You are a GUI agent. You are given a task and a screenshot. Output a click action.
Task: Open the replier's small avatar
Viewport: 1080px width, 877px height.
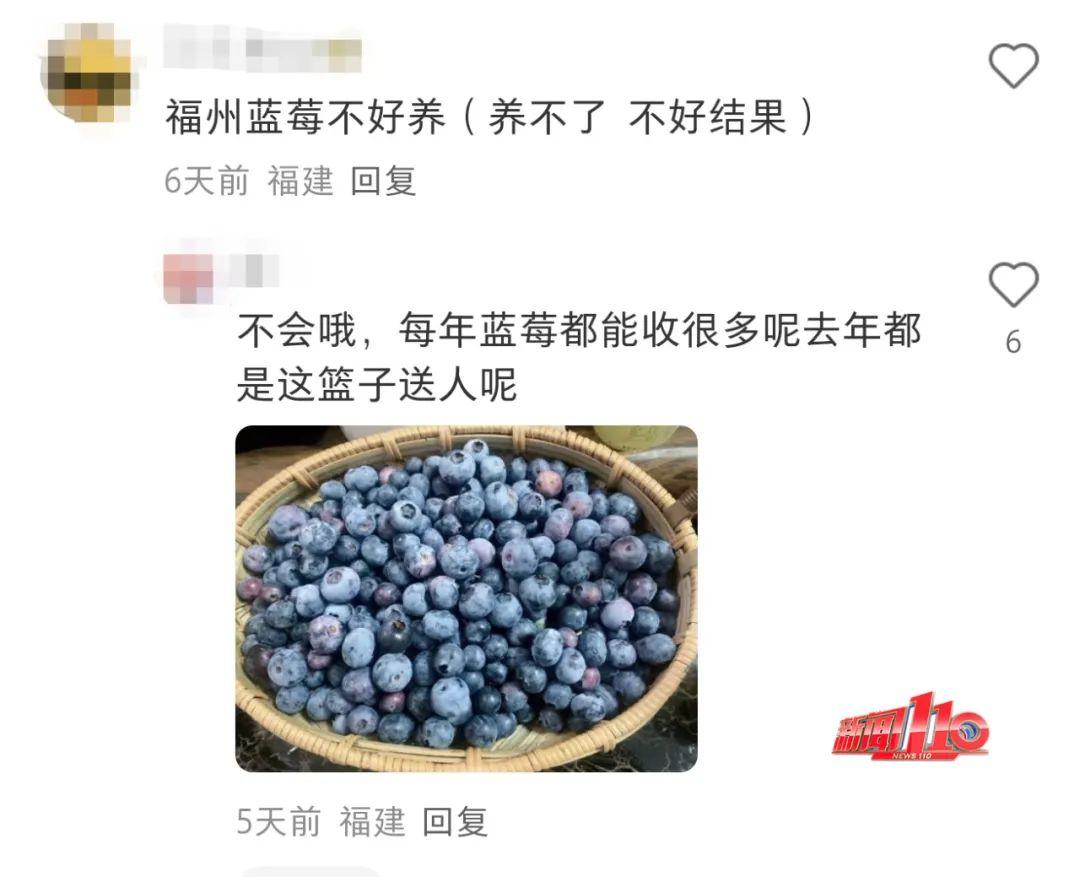(x=190, y=279)
